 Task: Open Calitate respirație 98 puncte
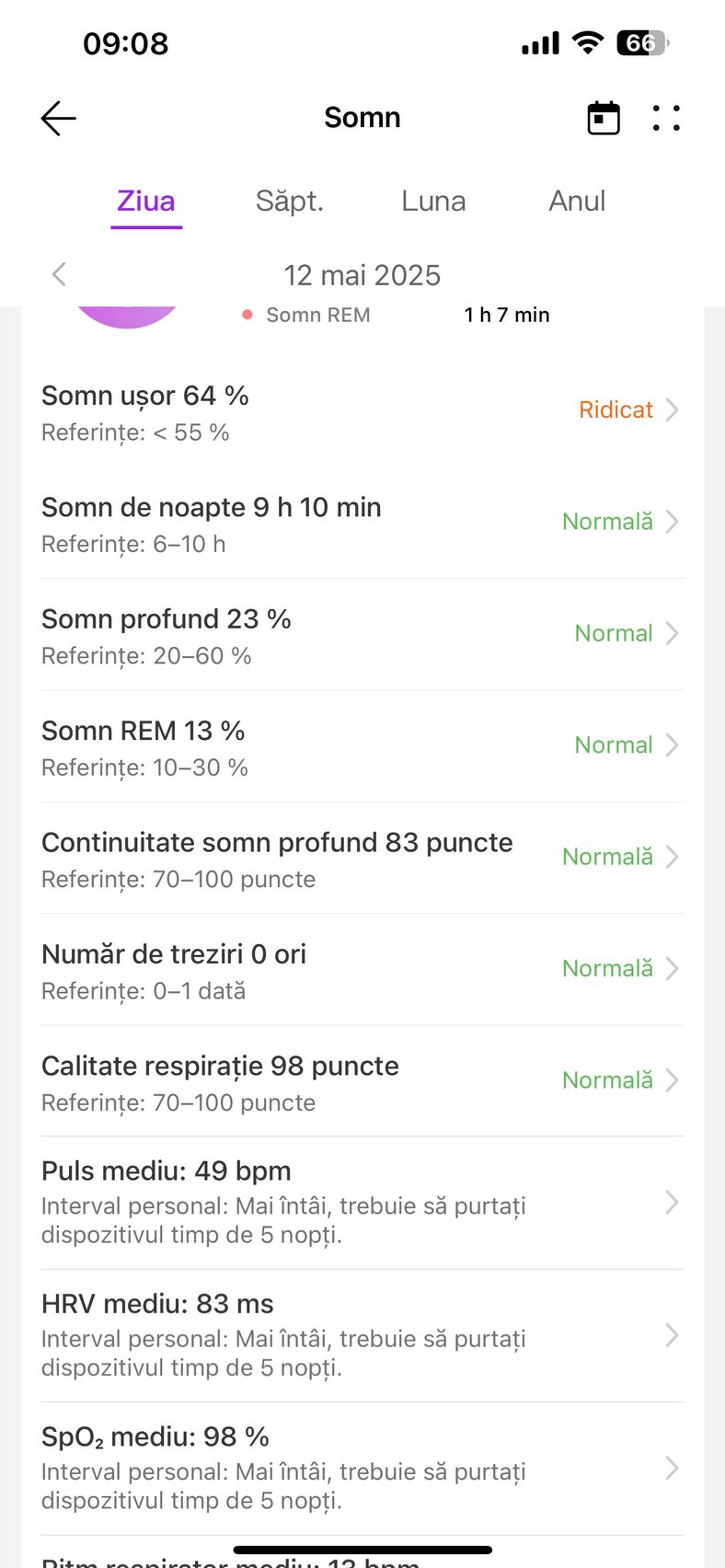pos(362,1080)
